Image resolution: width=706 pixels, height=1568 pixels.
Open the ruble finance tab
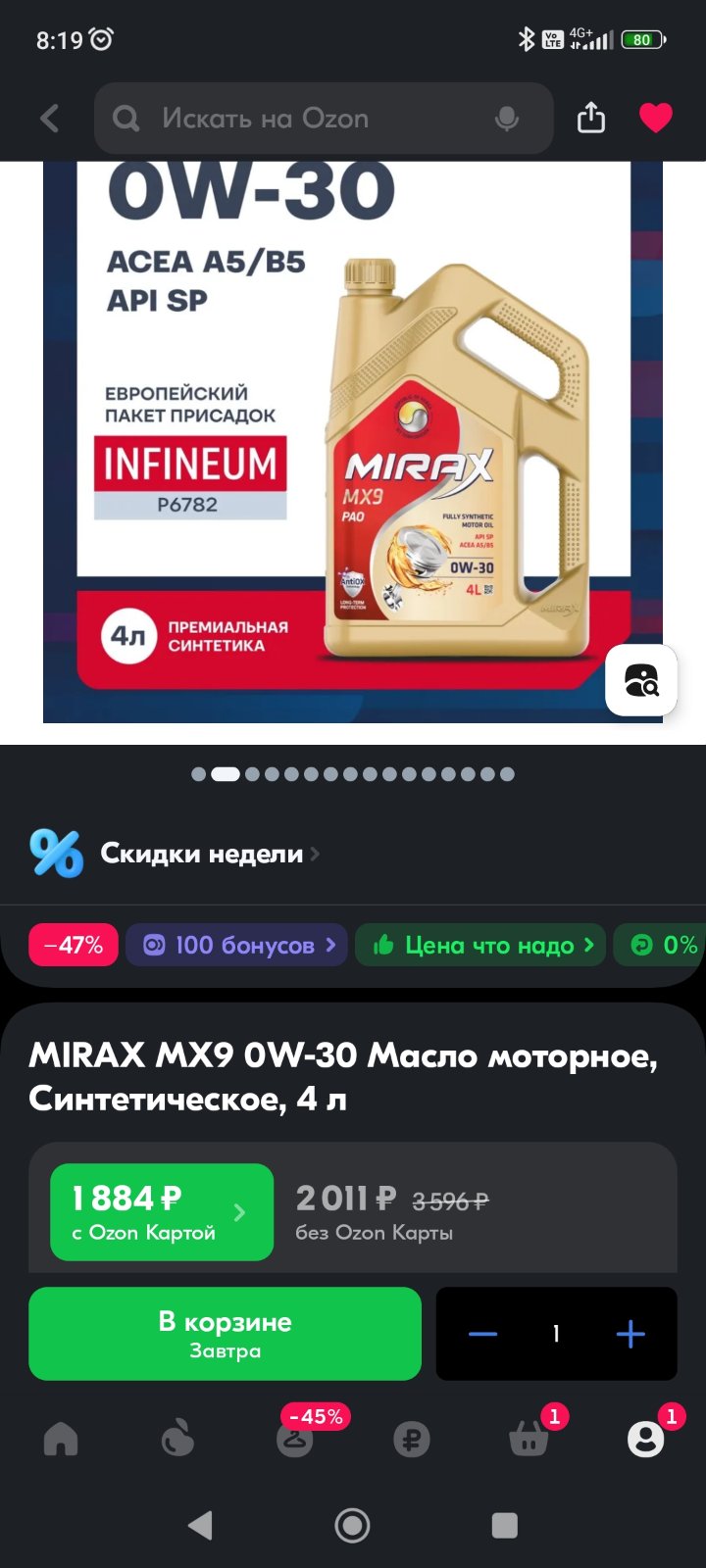tap(412, 1439)
